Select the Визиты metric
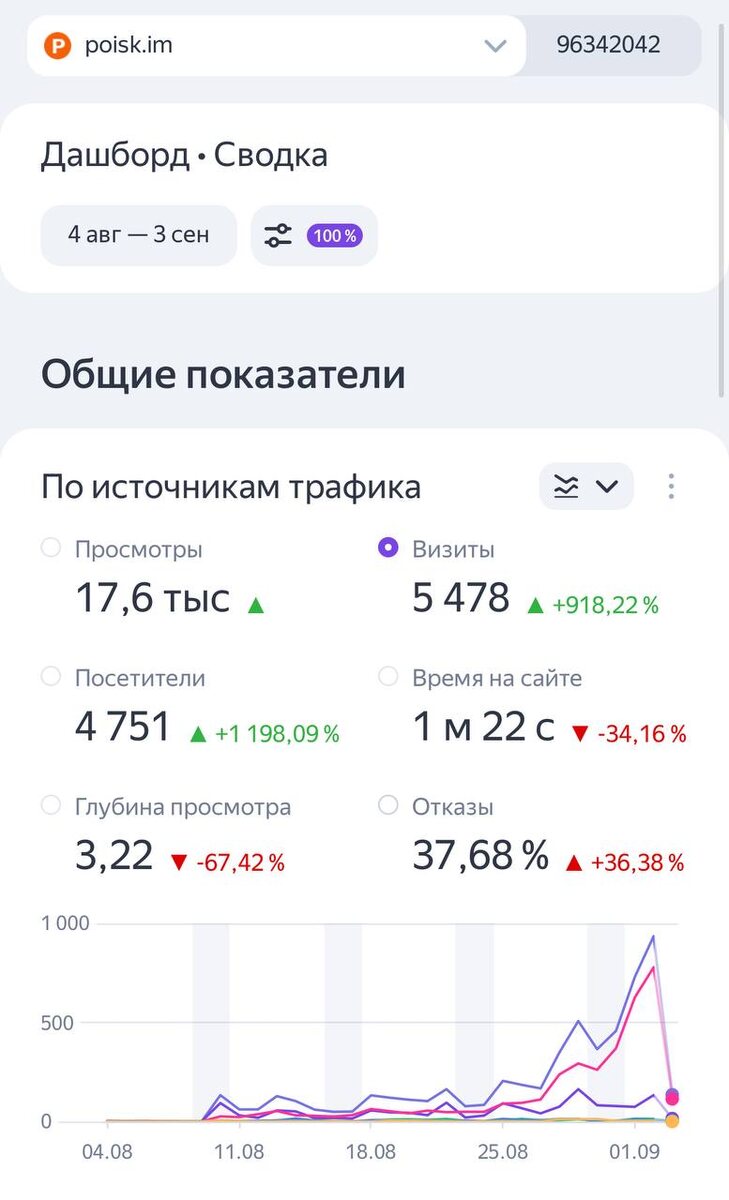This screenshot has width=729, height=1200. (x=389, y=549)
